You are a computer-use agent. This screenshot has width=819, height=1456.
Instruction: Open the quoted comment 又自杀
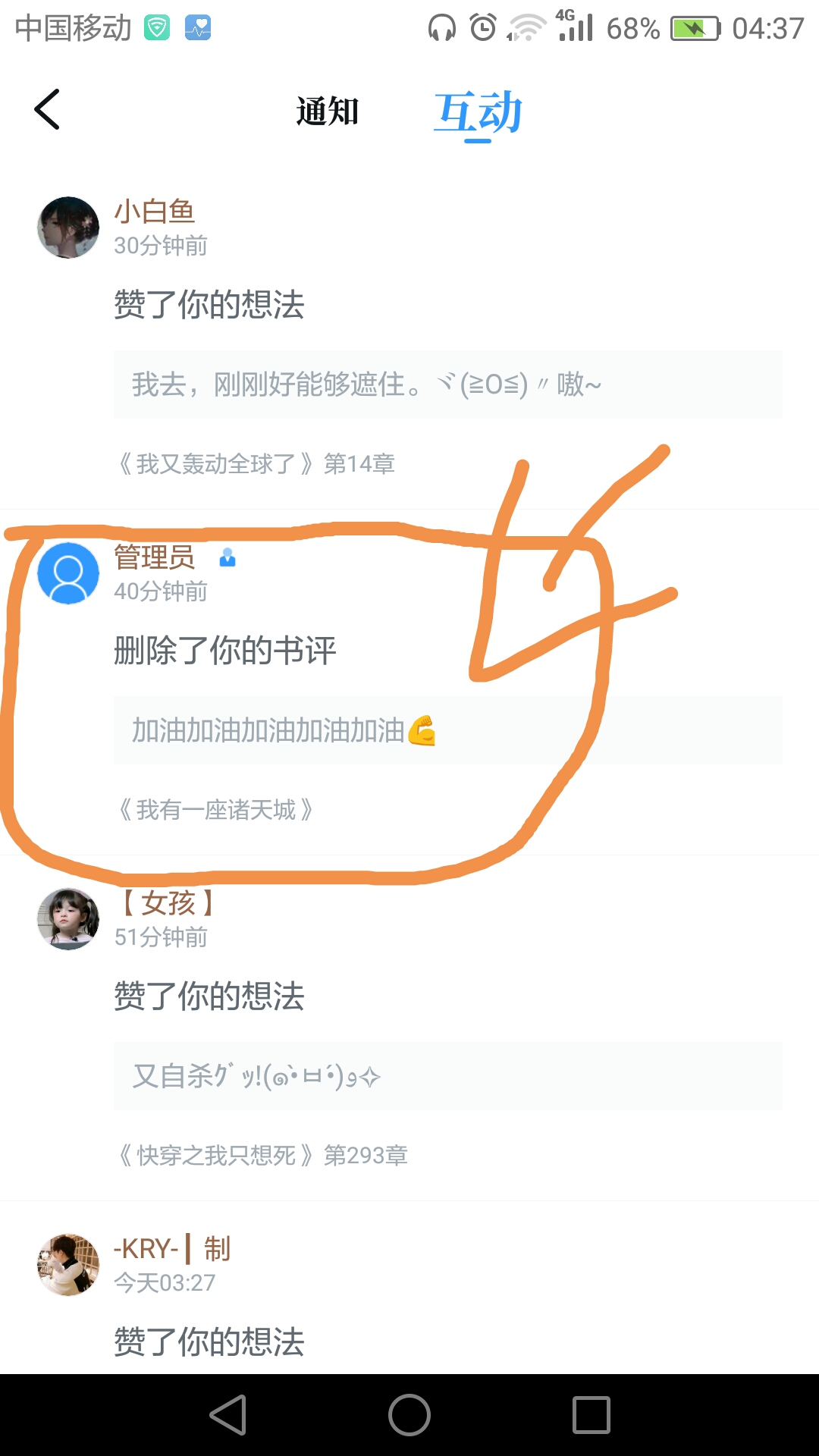click(447, 1076)
